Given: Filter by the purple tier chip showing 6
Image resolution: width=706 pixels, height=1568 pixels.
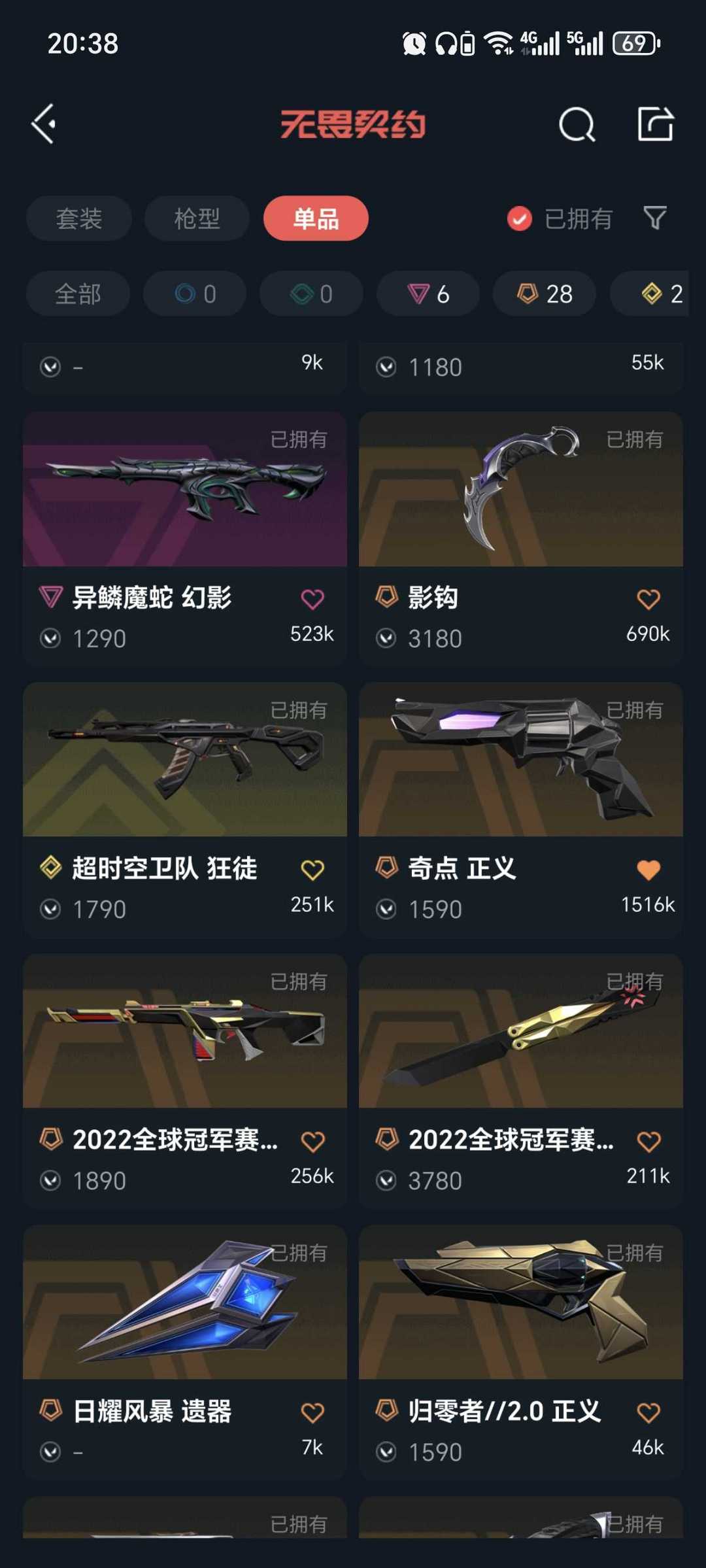Looking at the screenshot, I should [428, 294].
